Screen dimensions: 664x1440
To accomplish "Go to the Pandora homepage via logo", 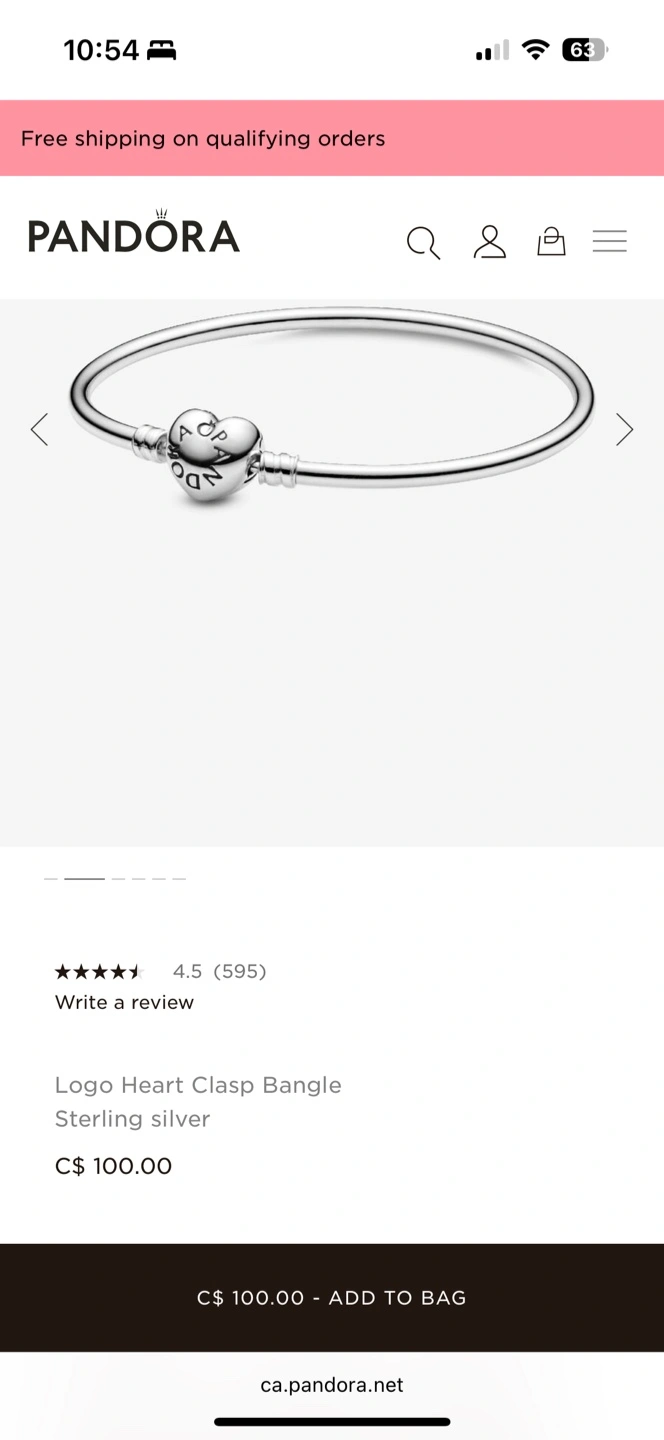I will [134, 234].
